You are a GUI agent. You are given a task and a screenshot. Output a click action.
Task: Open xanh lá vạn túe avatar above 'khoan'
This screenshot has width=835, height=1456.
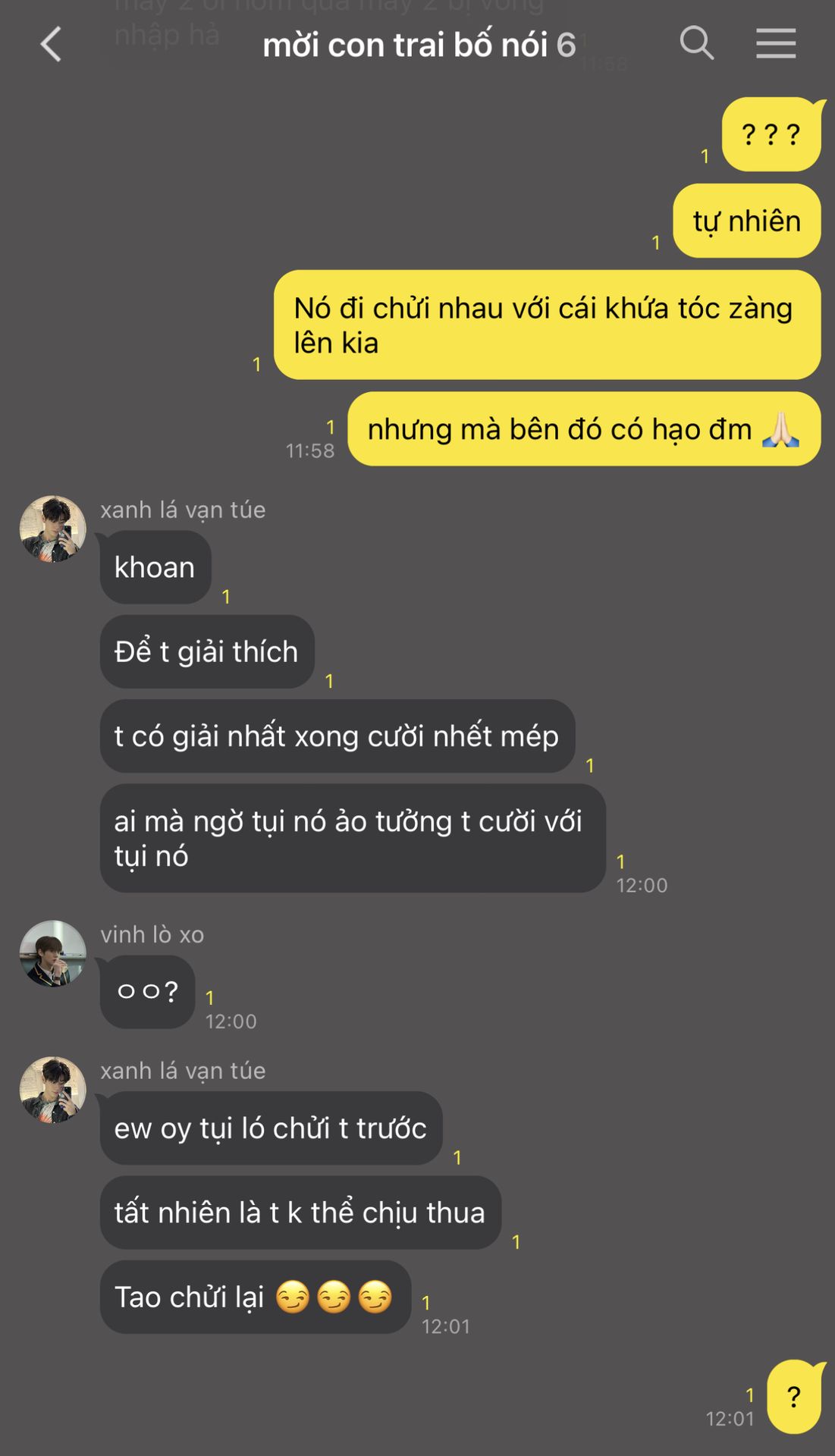52,529
